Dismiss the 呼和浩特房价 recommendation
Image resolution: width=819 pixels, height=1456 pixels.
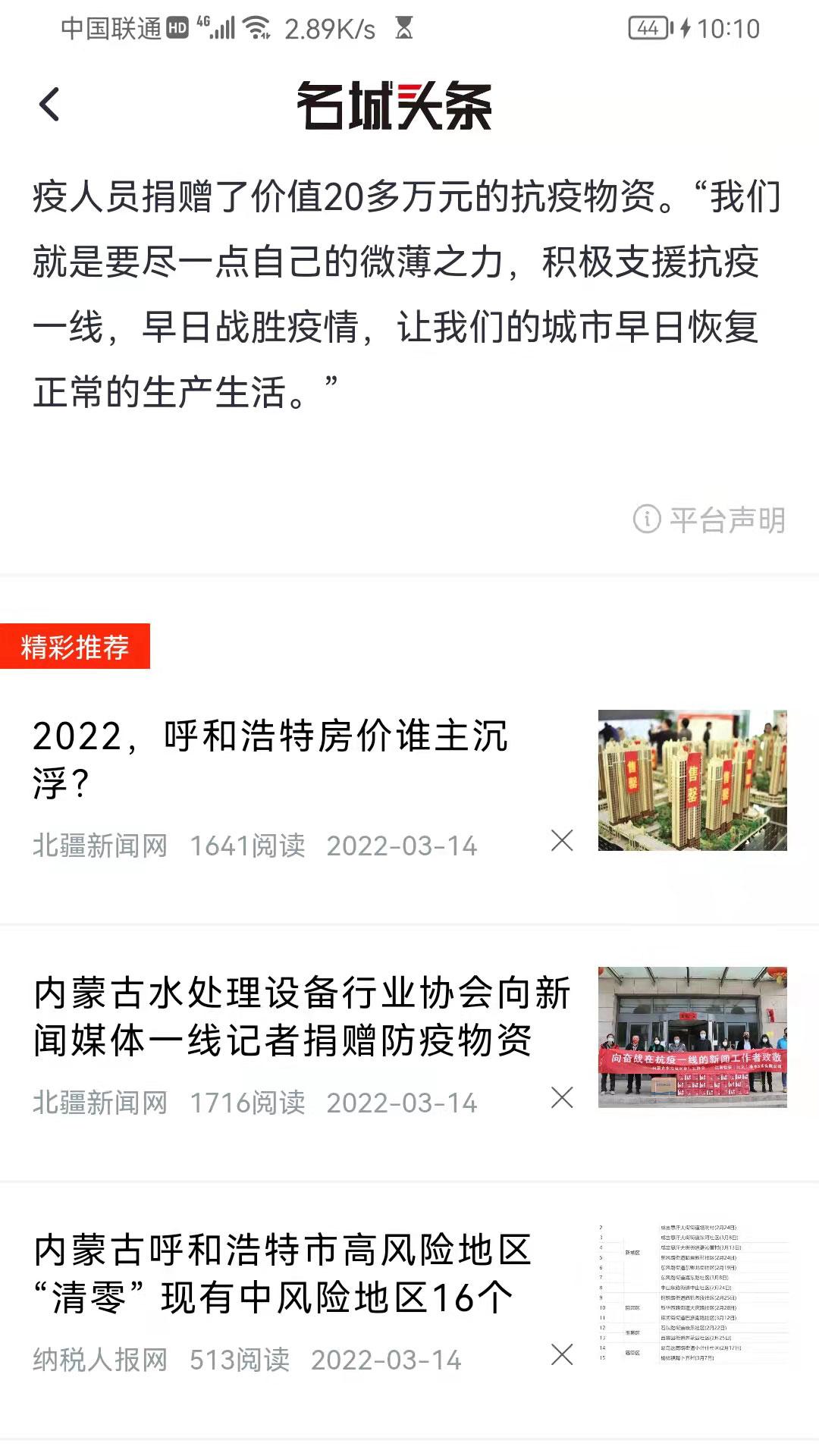pyautogui.click(x=562, y=840)
